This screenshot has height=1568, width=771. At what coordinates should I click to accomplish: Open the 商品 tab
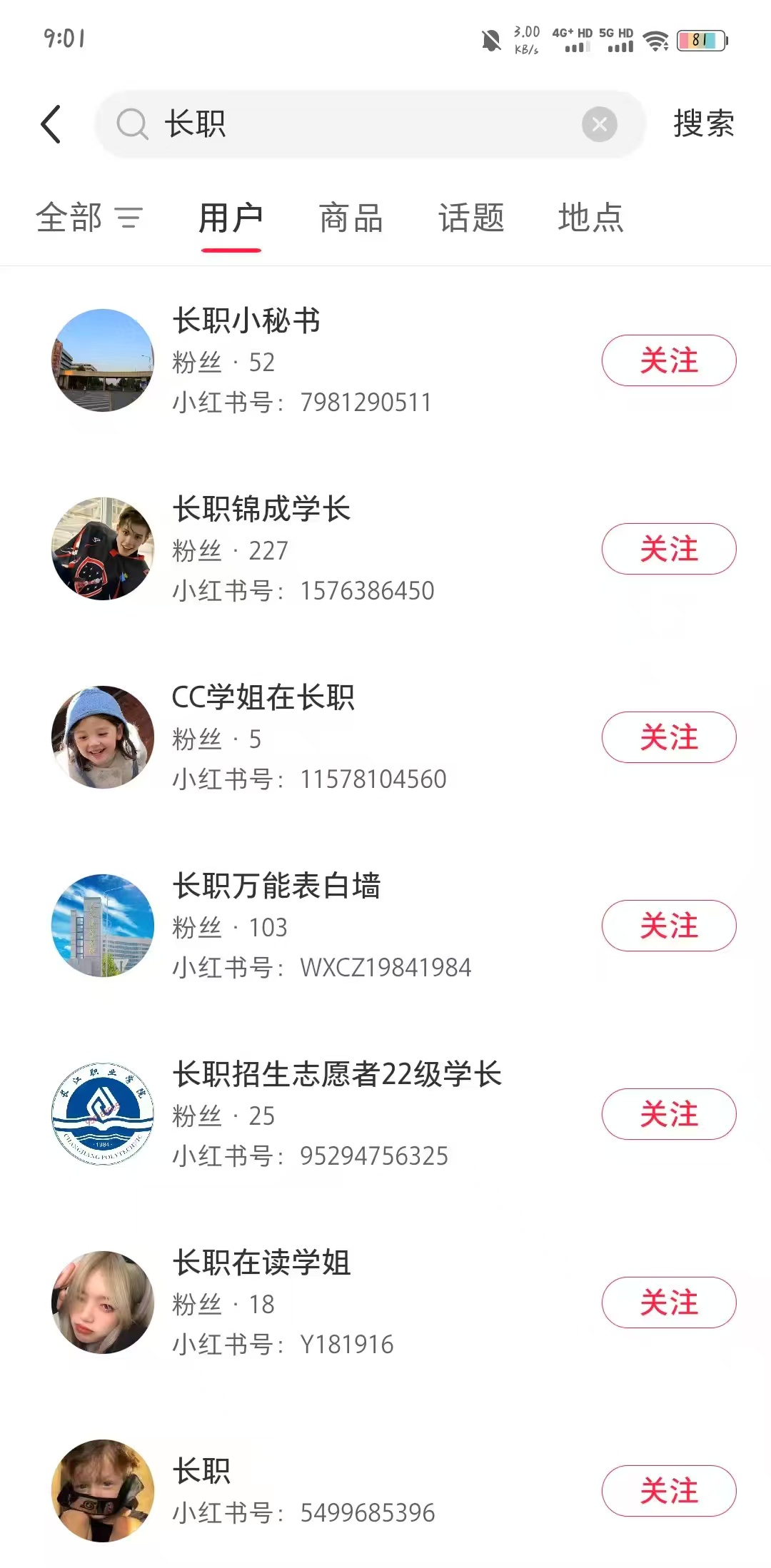(351, 218)
